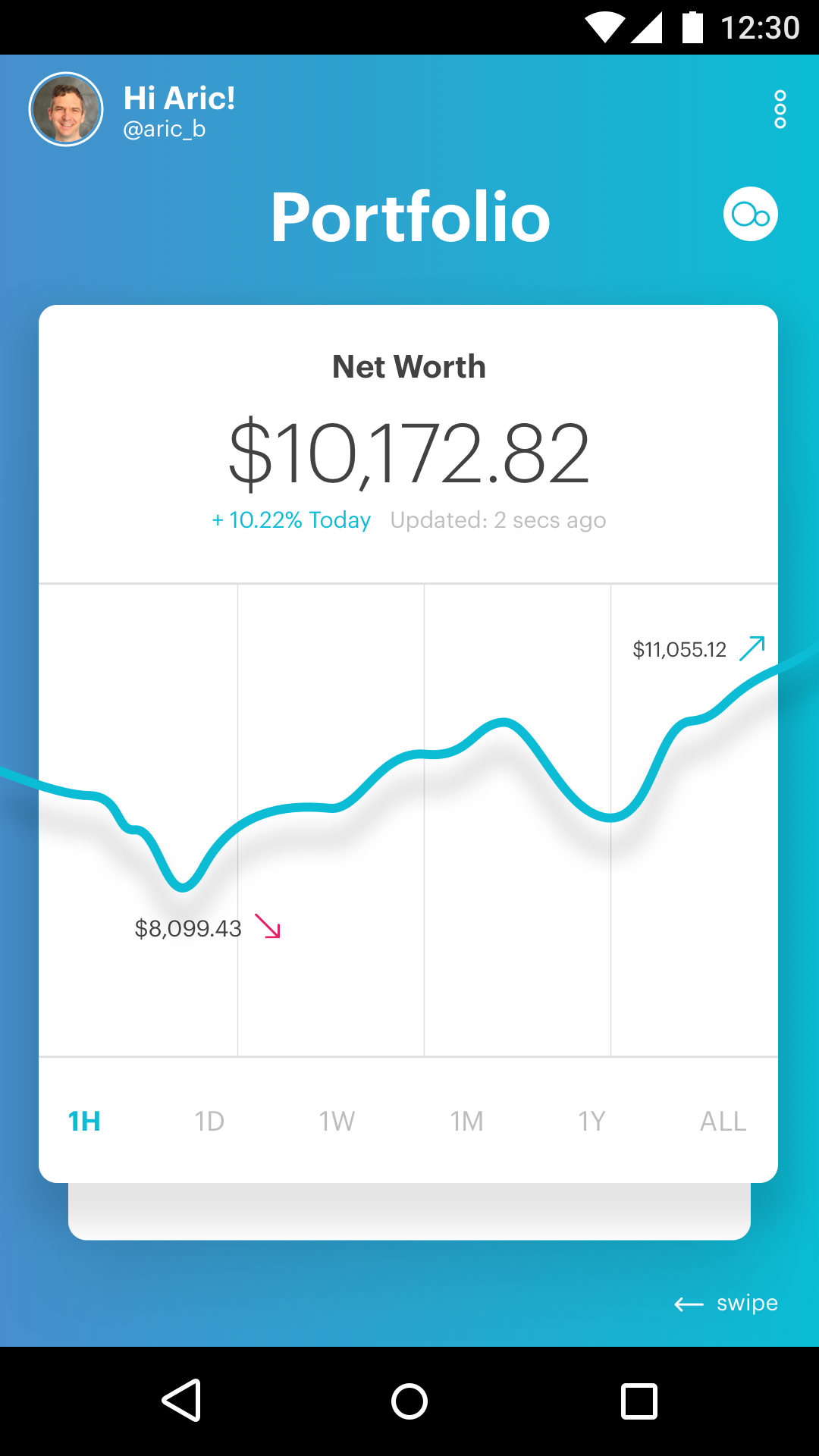View the 1Y chart range
This screenshot has width=819, height=1456.
click(591, 1121)
